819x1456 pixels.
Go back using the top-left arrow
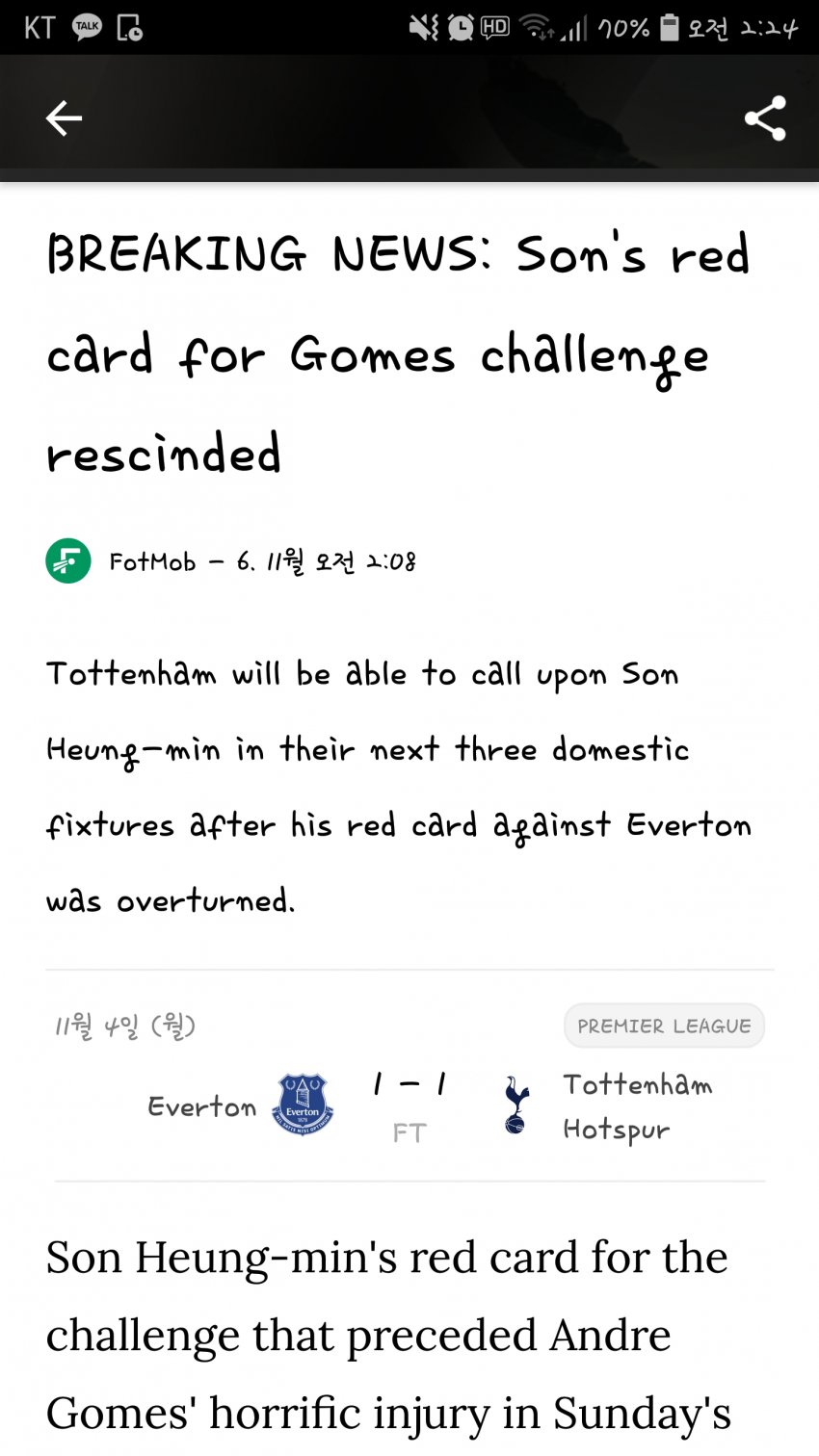point(64,118)
